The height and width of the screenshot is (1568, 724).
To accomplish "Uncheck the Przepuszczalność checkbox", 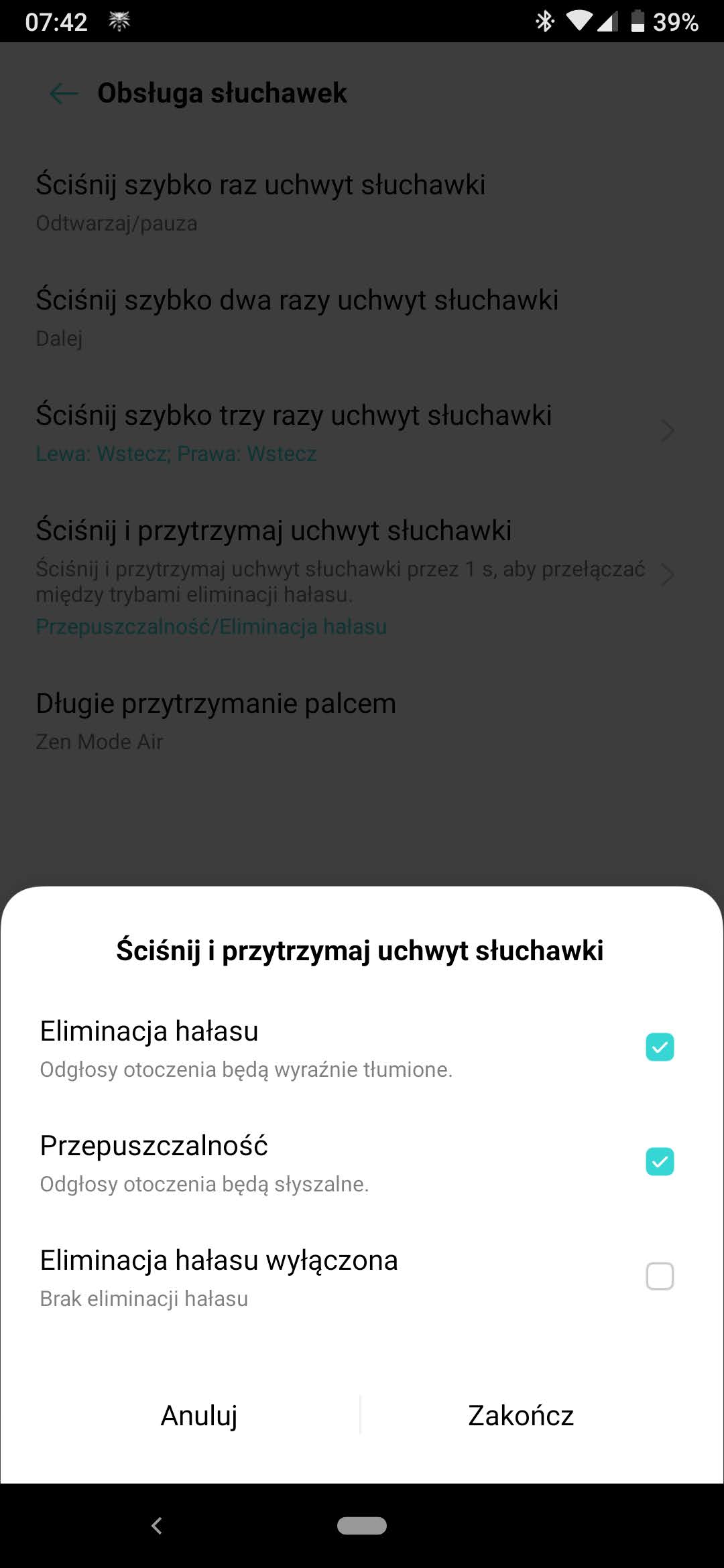I will tap(660, 1162).
